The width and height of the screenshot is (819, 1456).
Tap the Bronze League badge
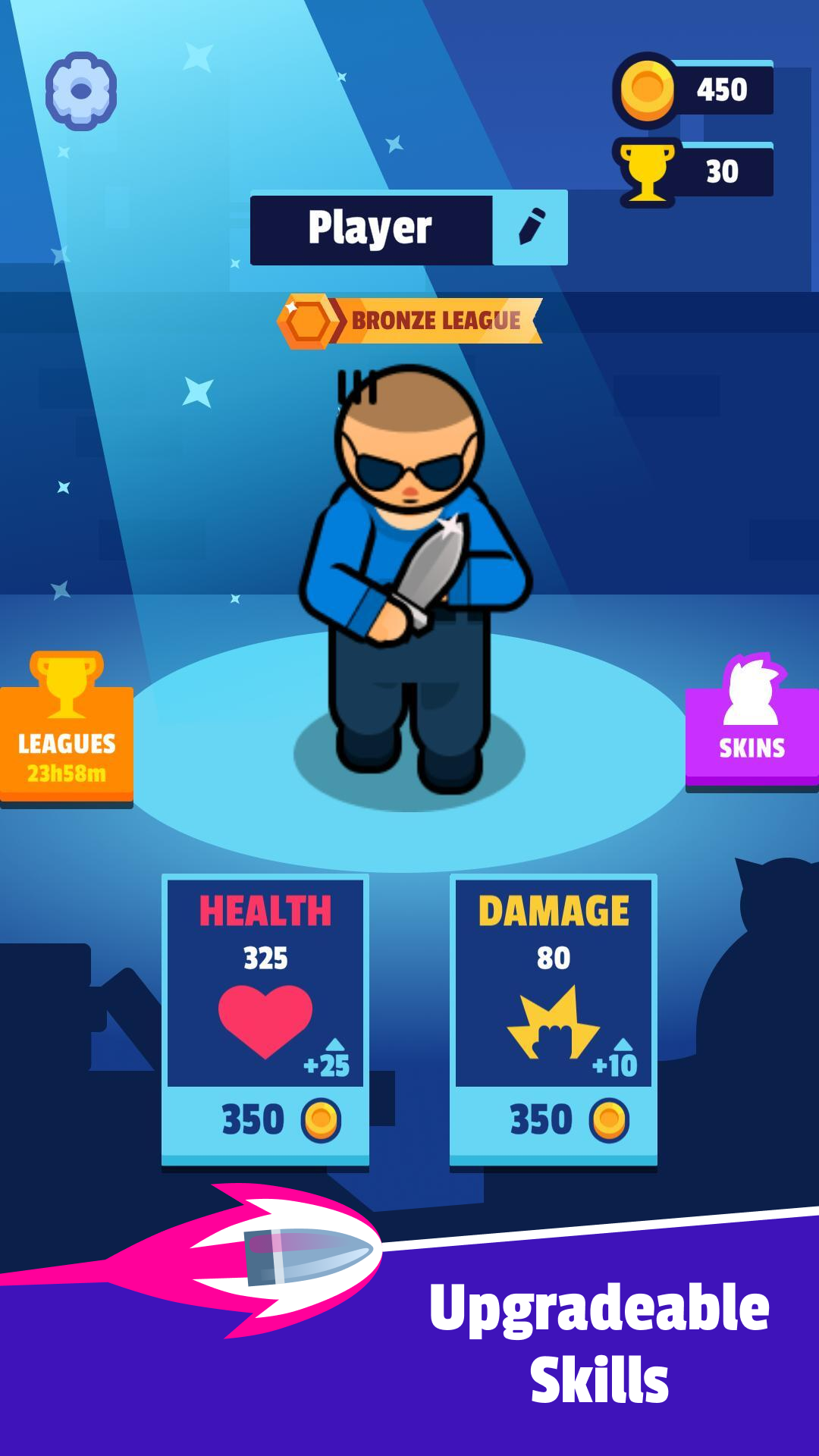click(409, 321)
